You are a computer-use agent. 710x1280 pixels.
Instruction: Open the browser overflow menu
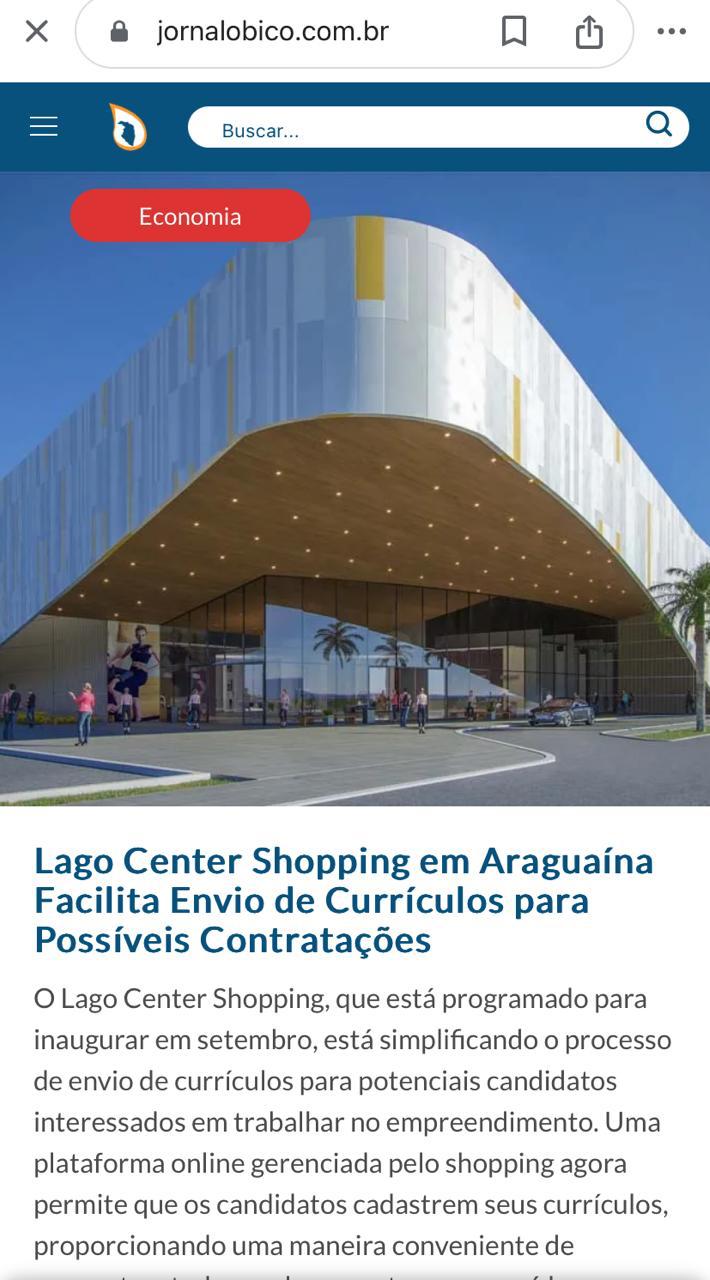[671, 32]
